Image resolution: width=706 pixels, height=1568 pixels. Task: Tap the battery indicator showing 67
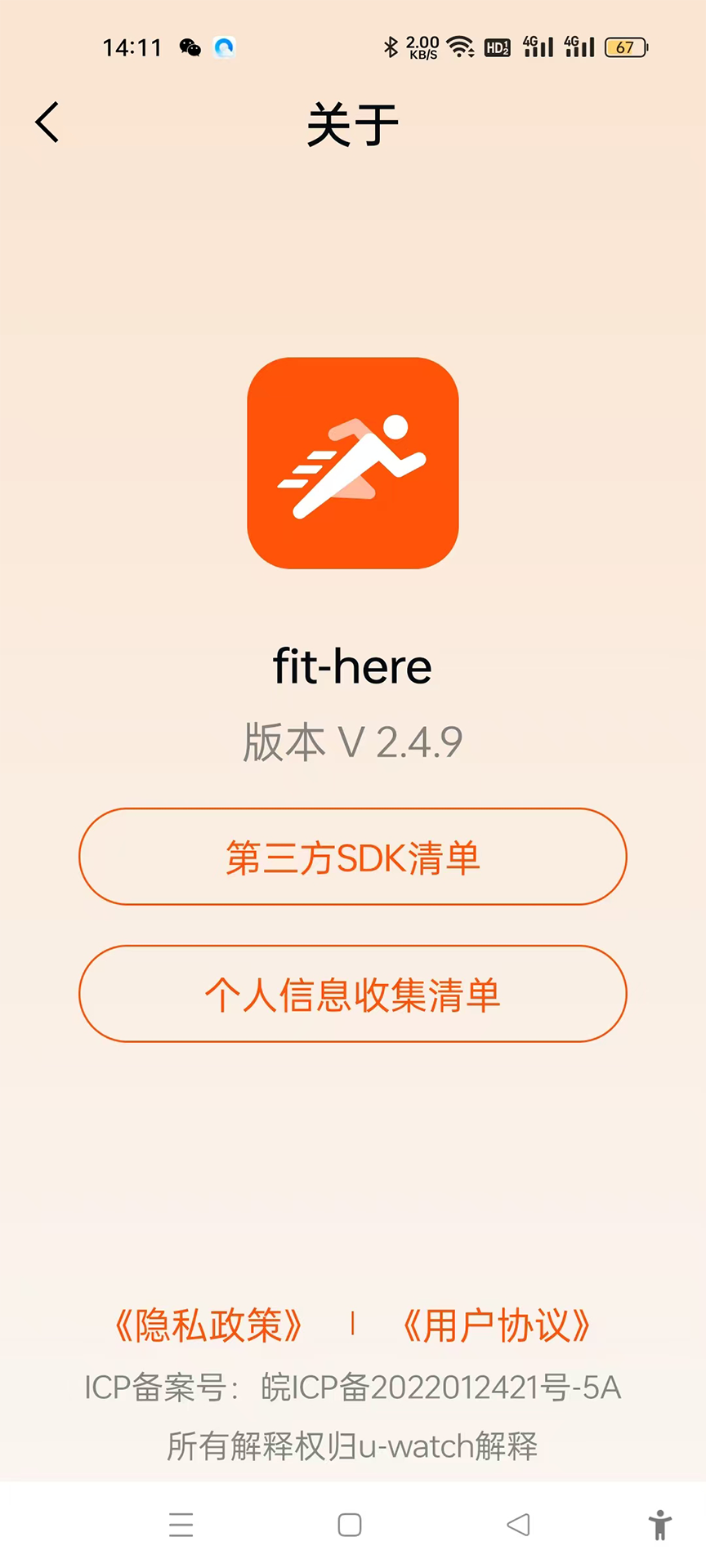click(x=625, y=47)
